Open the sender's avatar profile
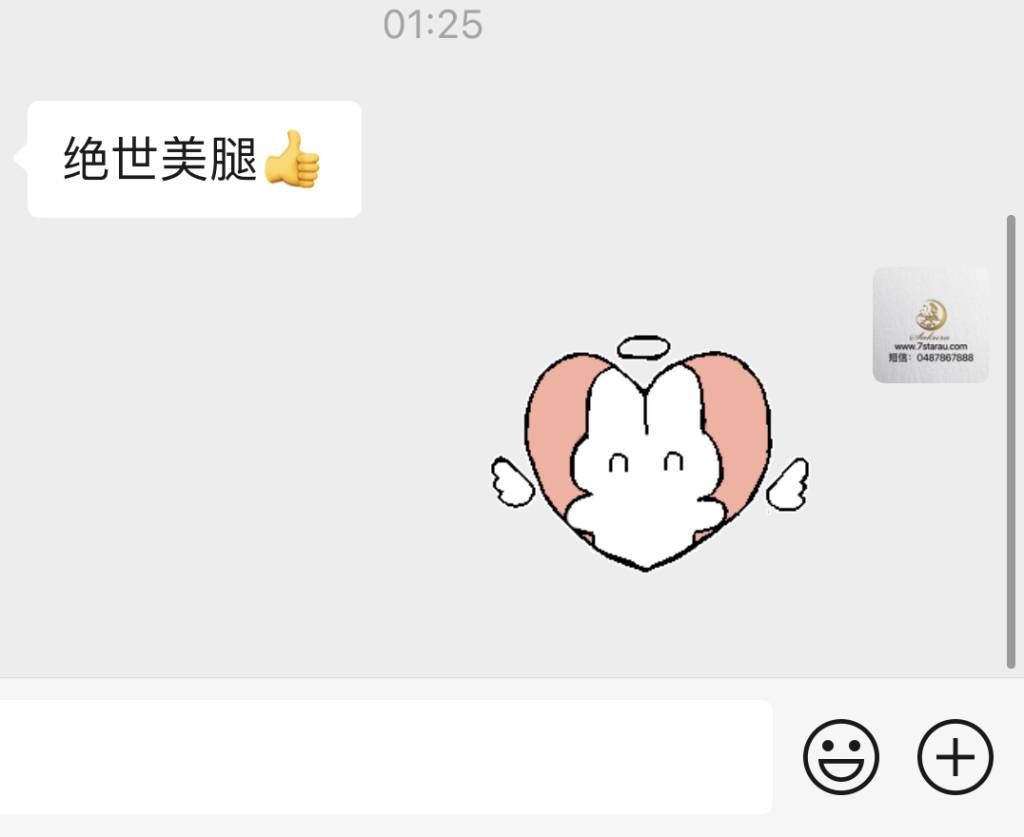The width and height of the screenshot is (1024, 837). point(930,325)
